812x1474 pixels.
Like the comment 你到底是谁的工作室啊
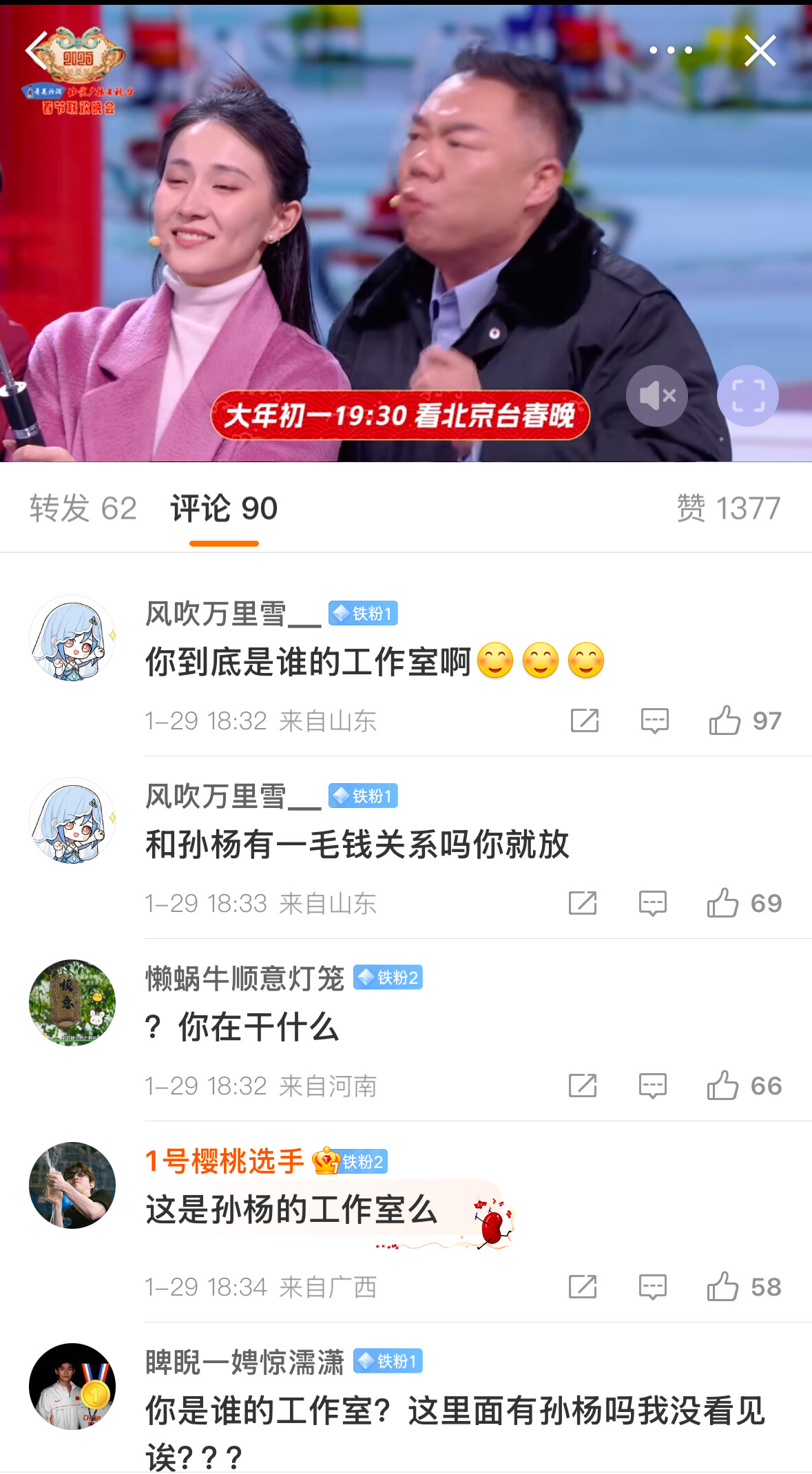(x=725, y=720)
